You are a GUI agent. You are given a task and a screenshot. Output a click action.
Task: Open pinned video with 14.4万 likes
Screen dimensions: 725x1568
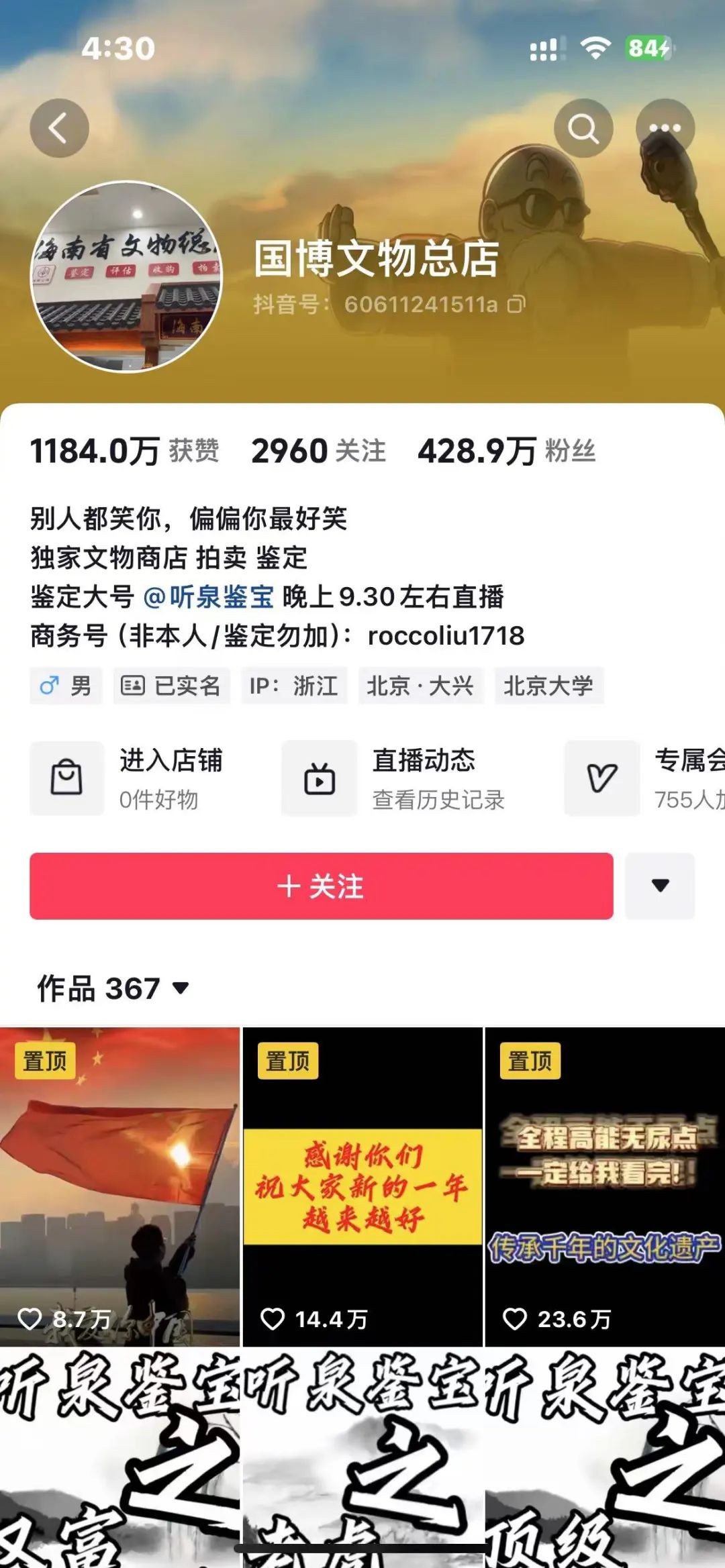click(x=362, y=1186)
